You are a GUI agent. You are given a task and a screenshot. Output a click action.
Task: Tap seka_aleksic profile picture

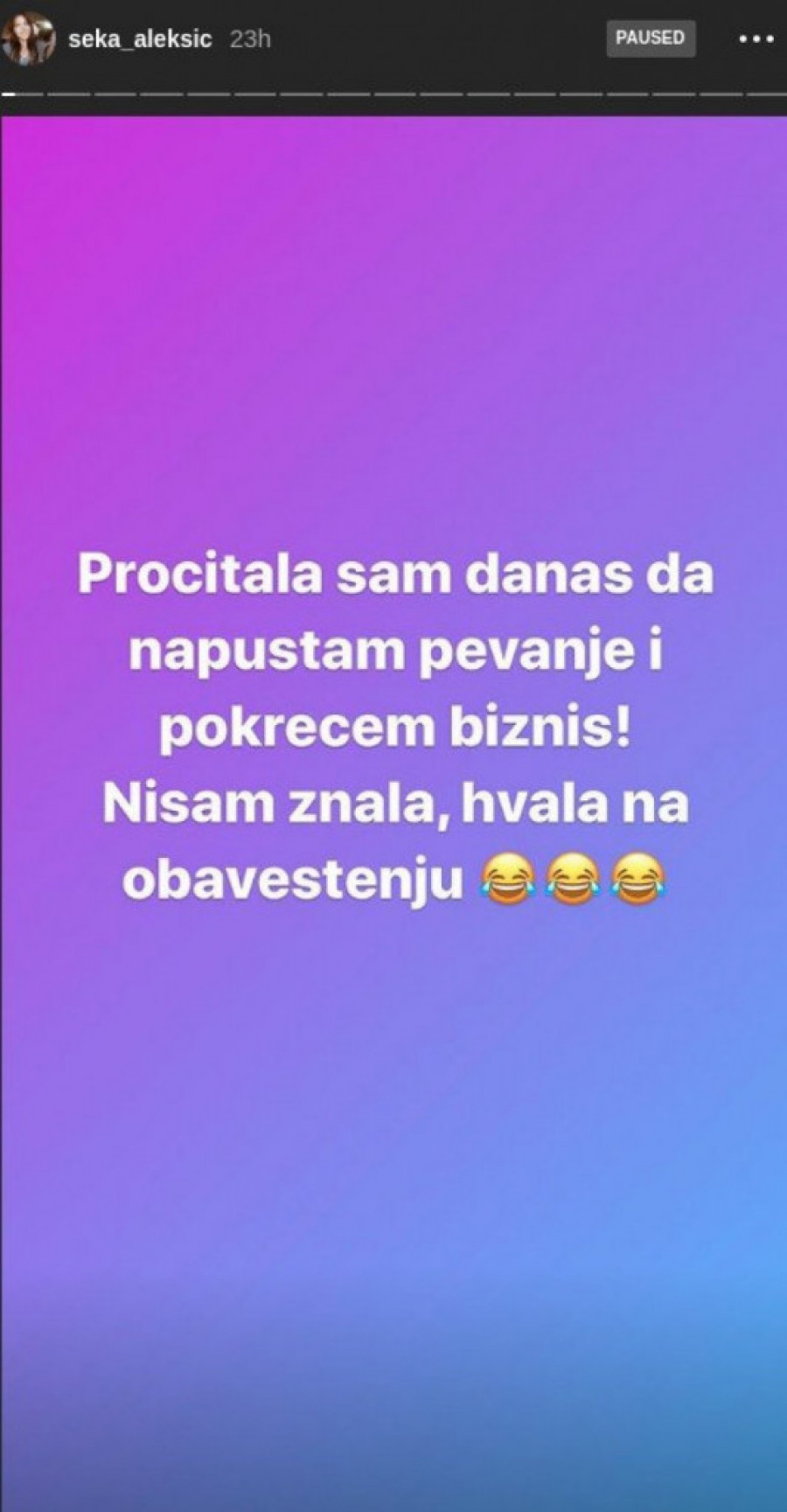pos(29,40)
